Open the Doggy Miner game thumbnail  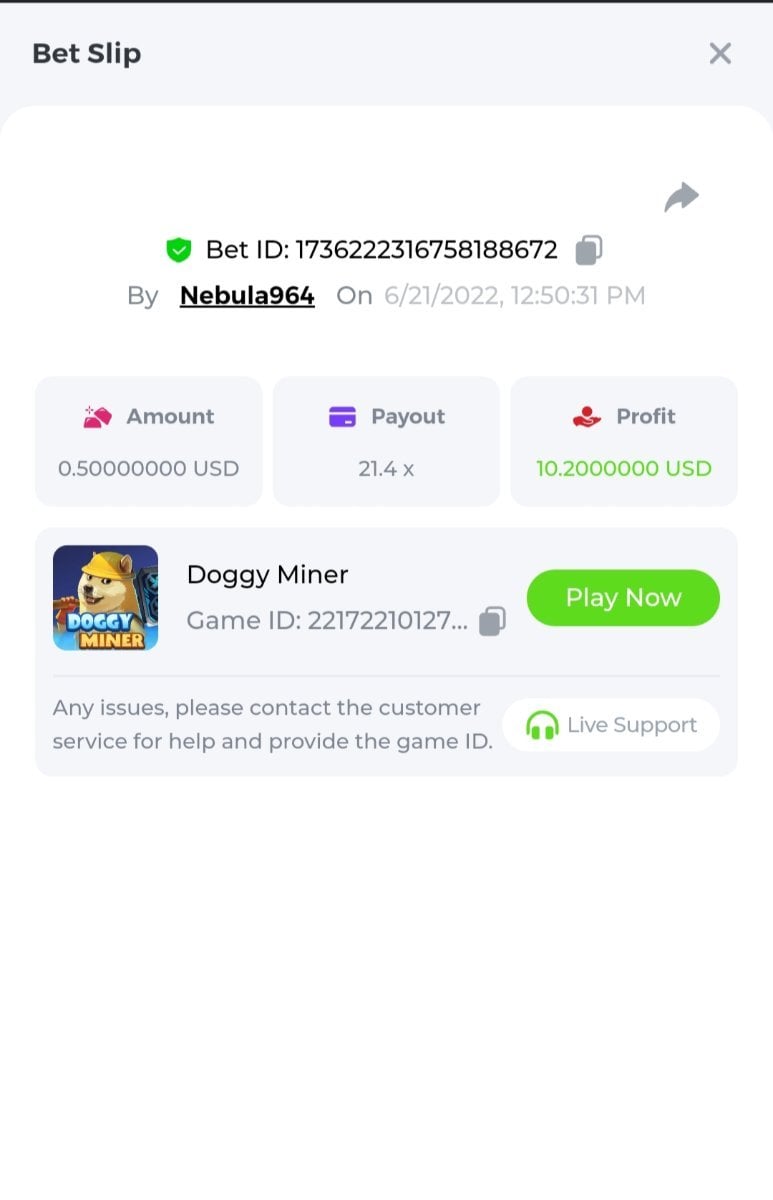click(105, 598)
